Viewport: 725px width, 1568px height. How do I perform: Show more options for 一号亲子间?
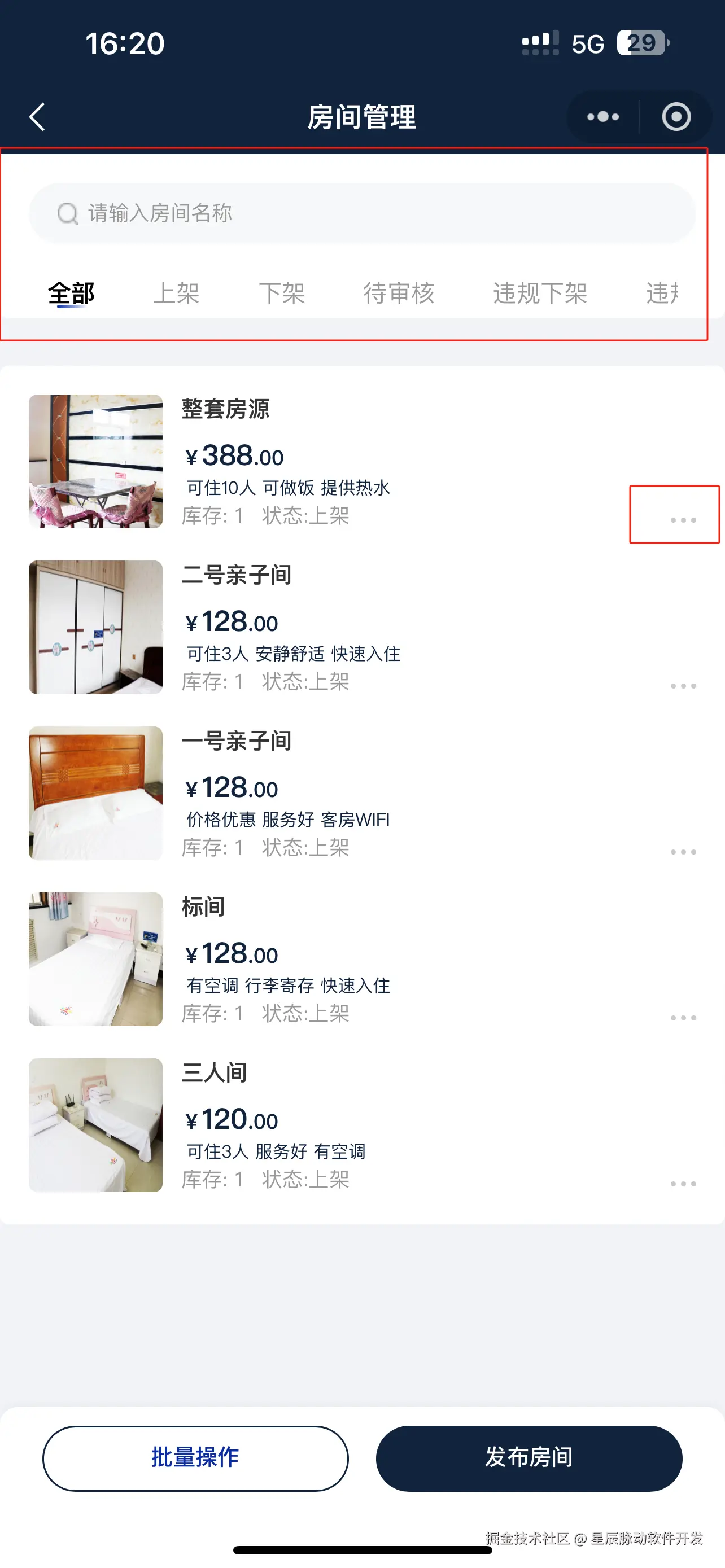click(x=683, y=852)
